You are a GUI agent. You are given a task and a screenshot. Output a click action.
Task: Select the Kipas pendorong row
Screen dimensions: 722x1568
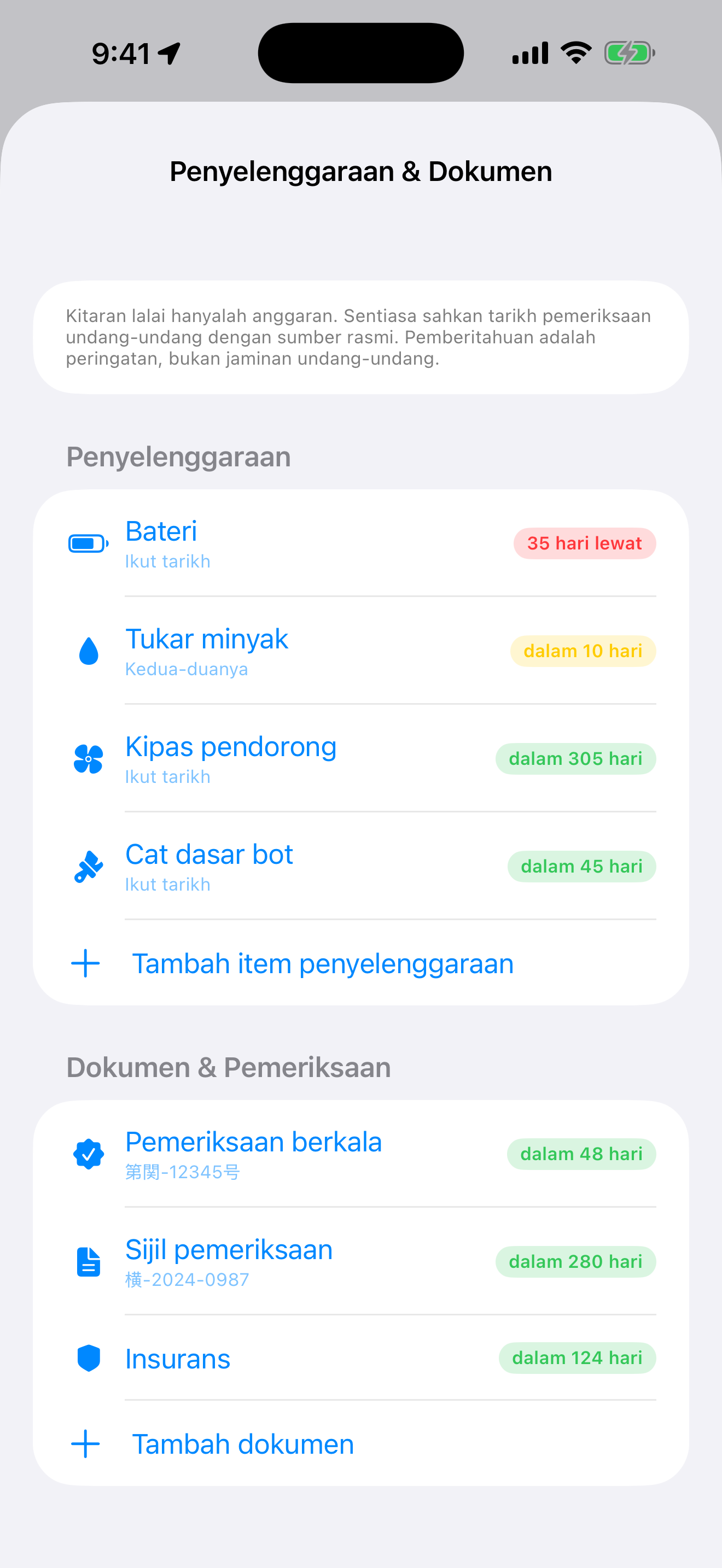pyautogui.click(x=361, y=758)
